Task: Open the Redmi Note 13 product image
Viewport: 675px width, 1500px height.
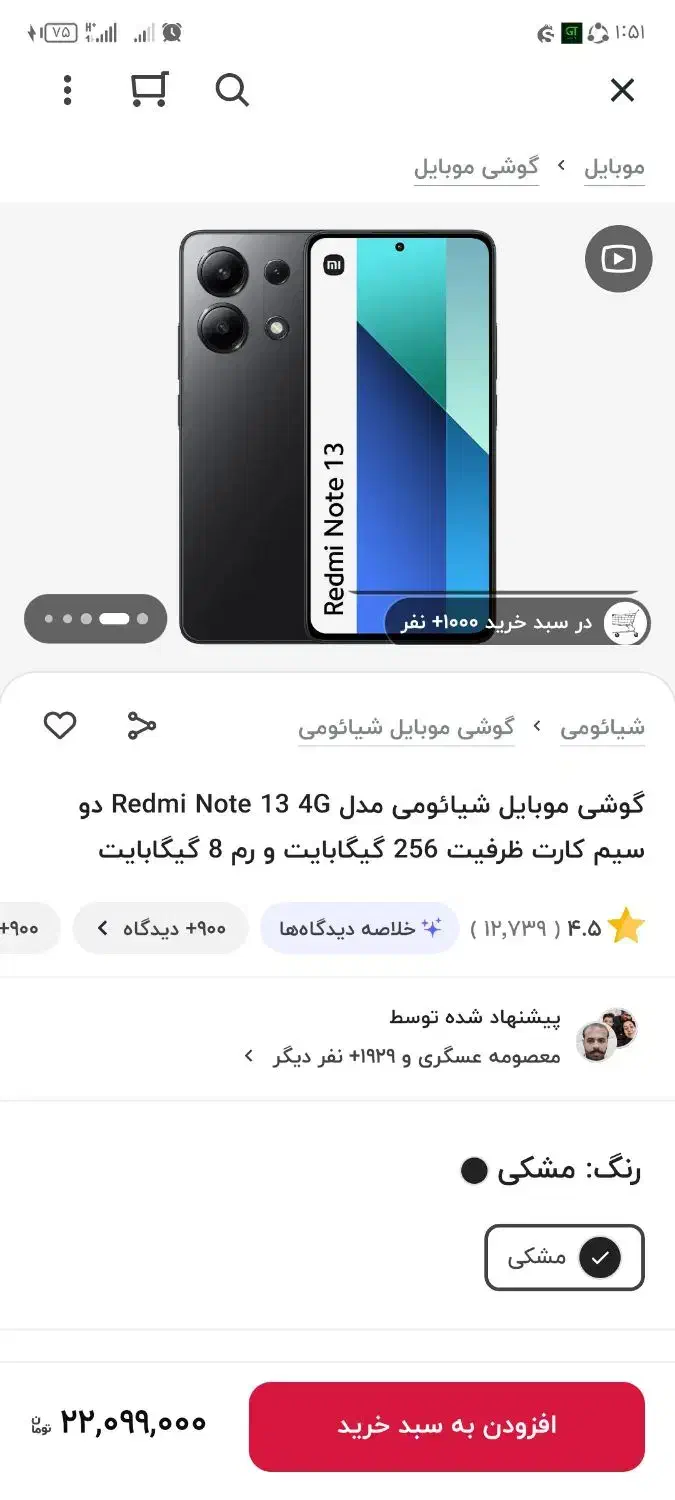Action: point(337,437)
